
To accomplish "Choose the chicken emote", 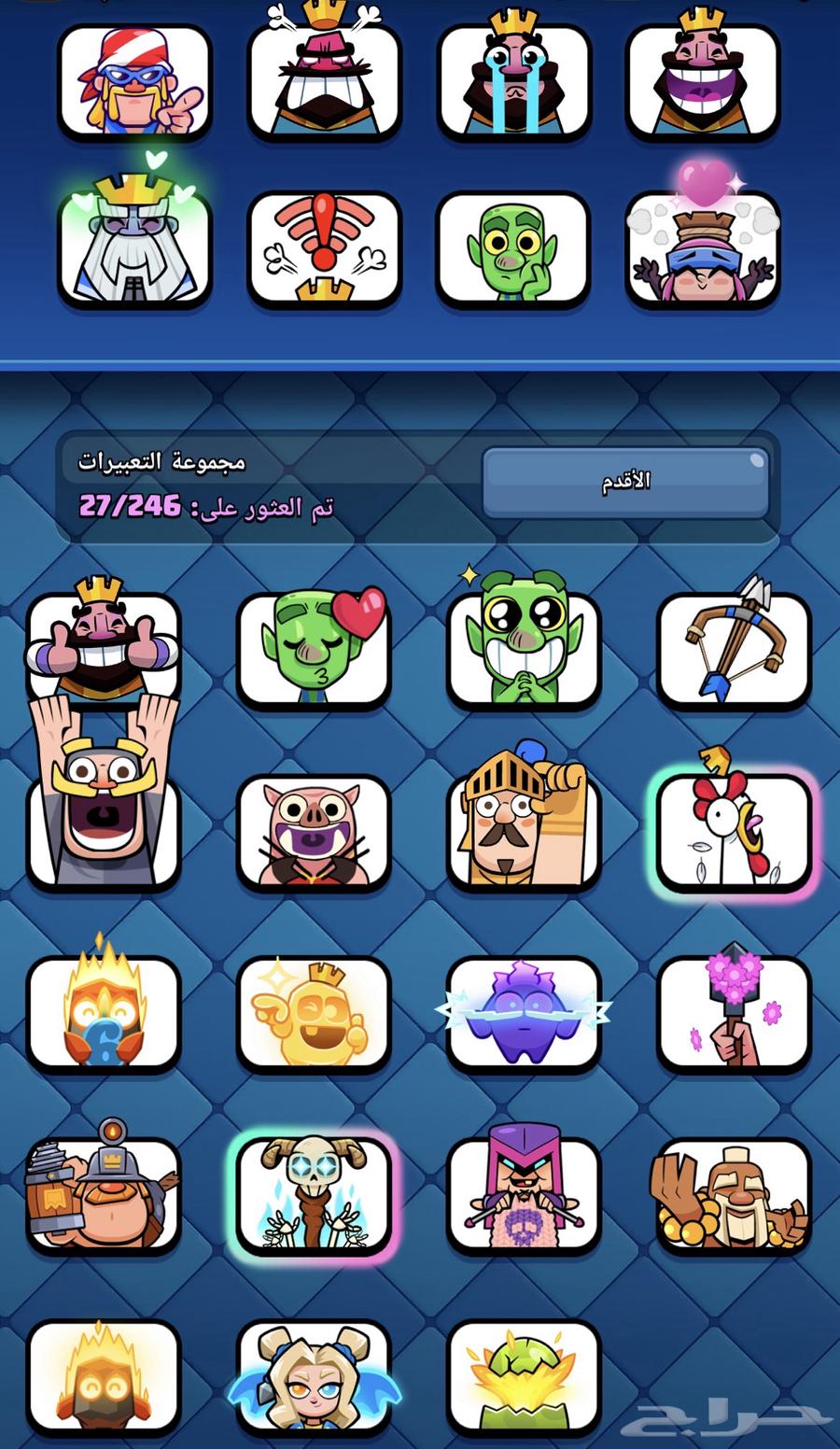I will tap(734, 831).
